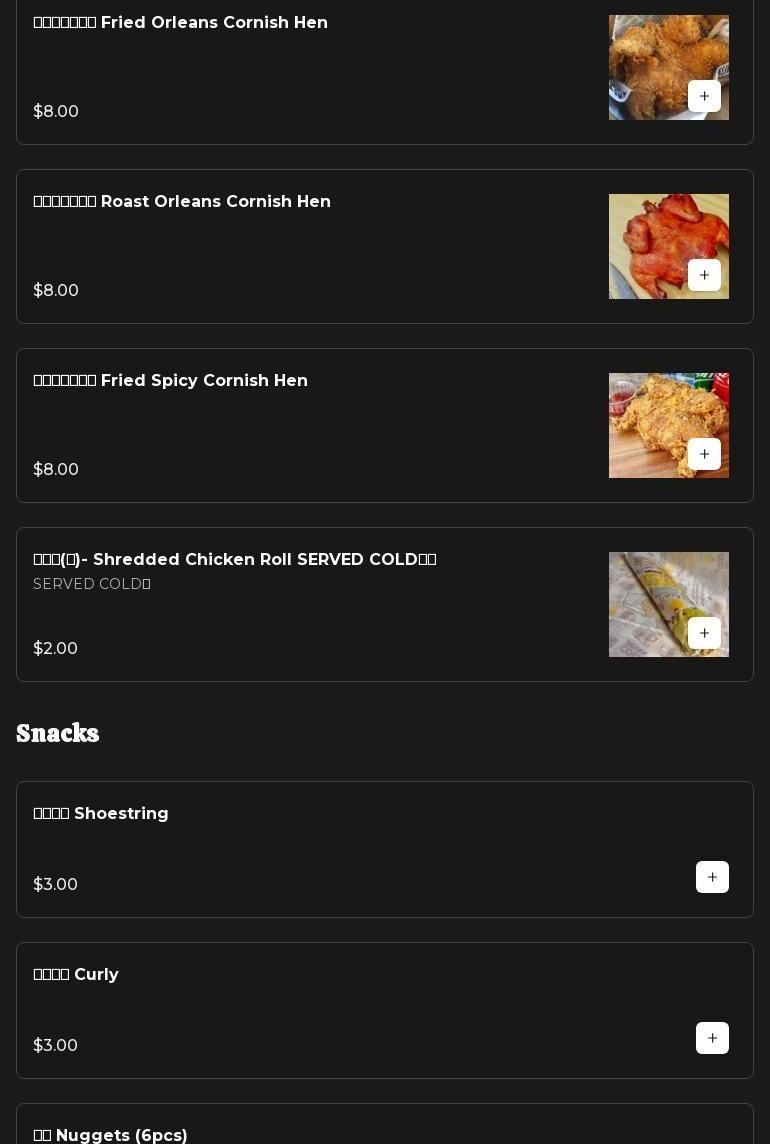Screen dimensions: 770x1144
Task: Add Fried Spicy Cornish Hen to cart
Action: (x=704, y=454)
